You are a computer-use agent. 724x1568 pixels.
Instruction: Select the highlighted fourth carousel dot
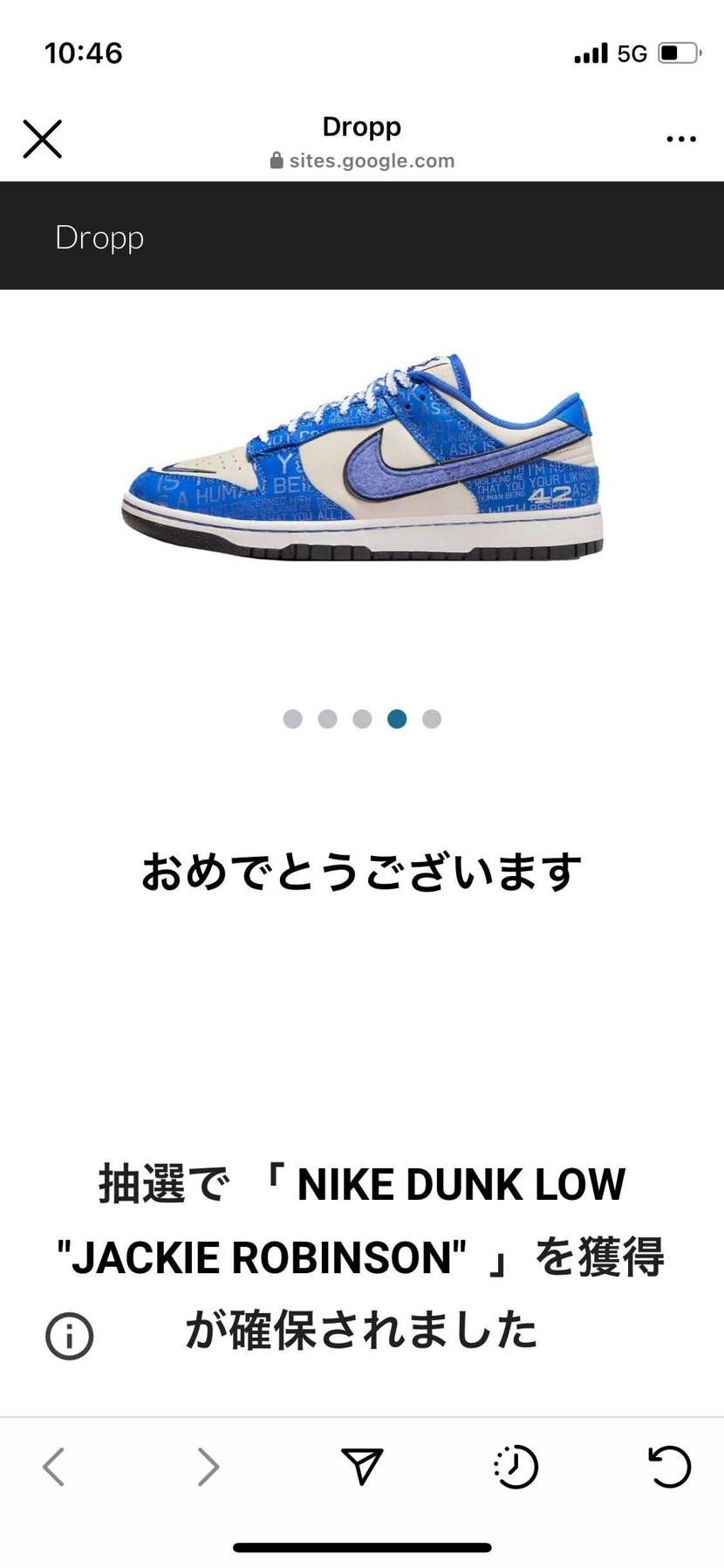(x=397, y=718)
